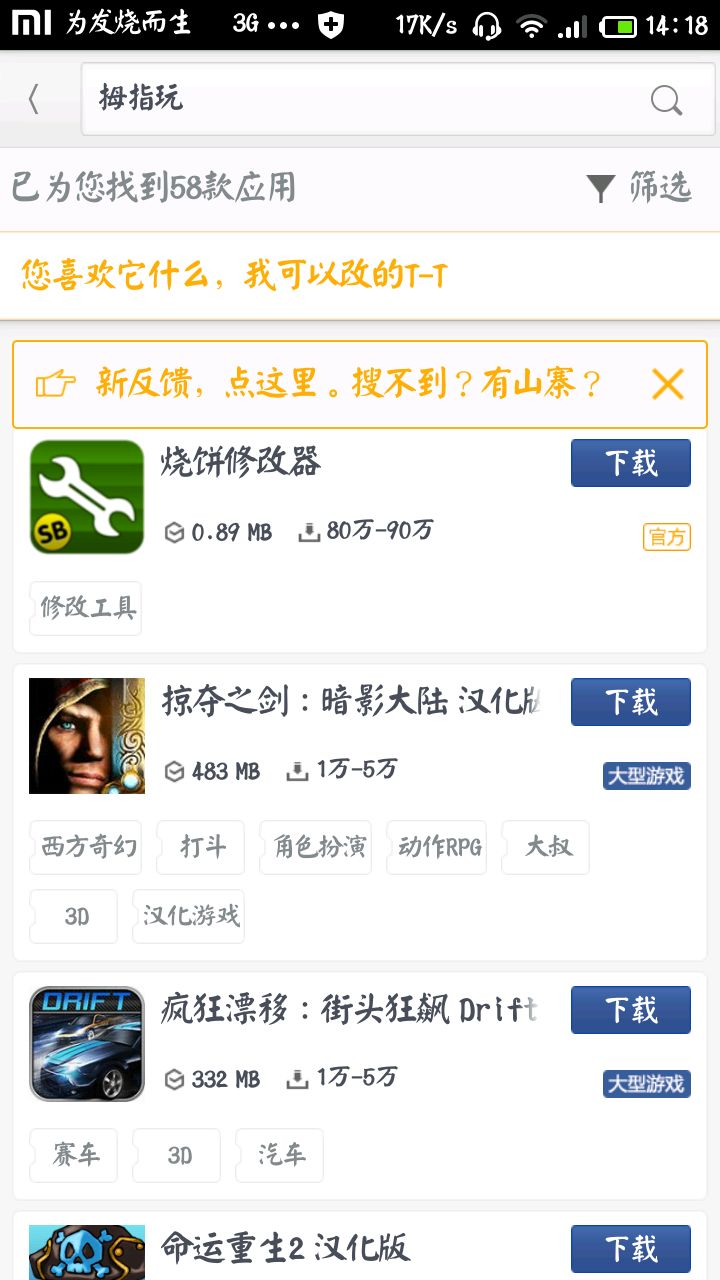Tap the search field containing 拇指玩

point(360,99)
